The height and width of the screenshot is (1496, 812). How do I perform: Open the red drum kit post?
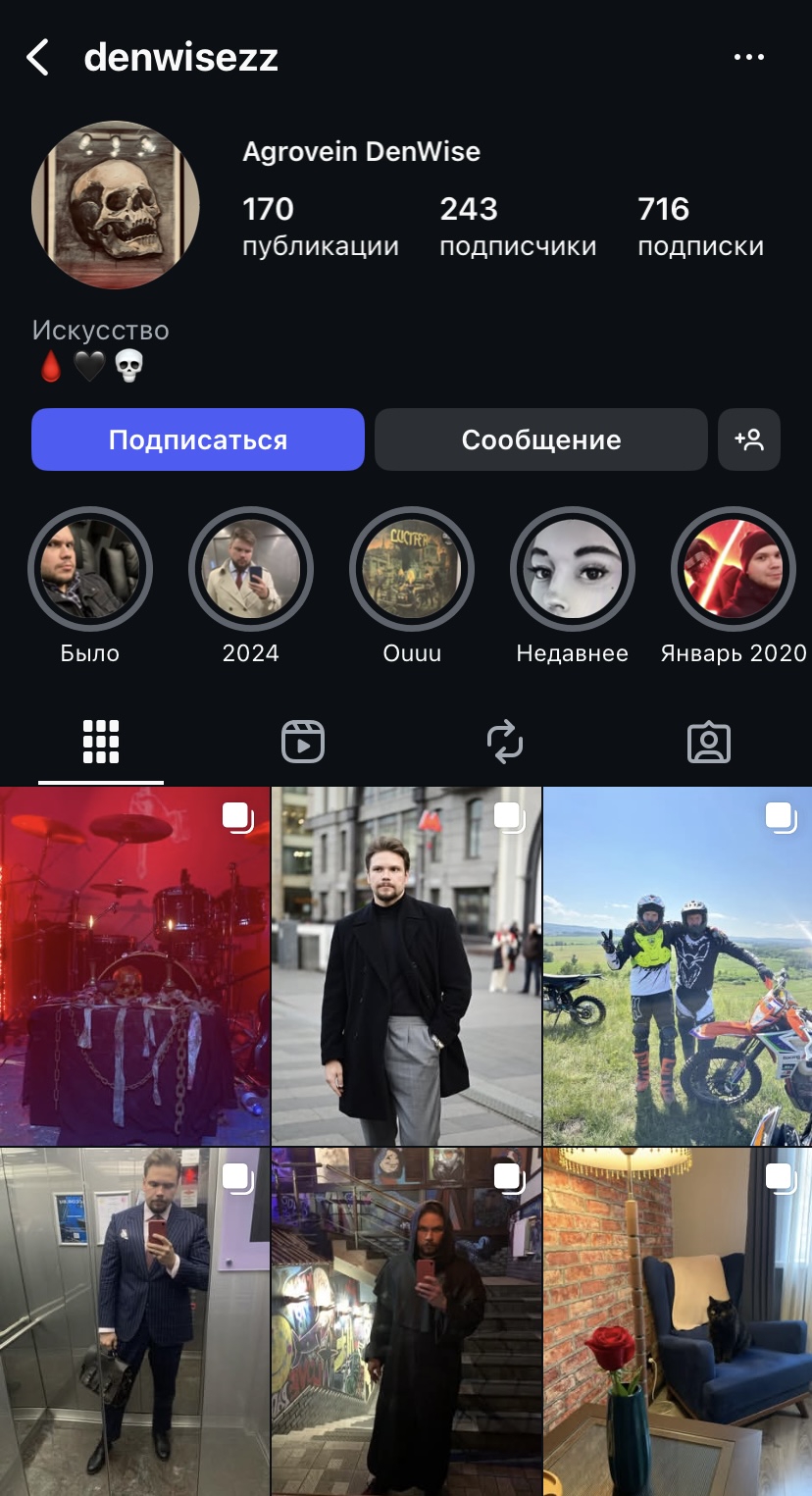pos(134,966)
